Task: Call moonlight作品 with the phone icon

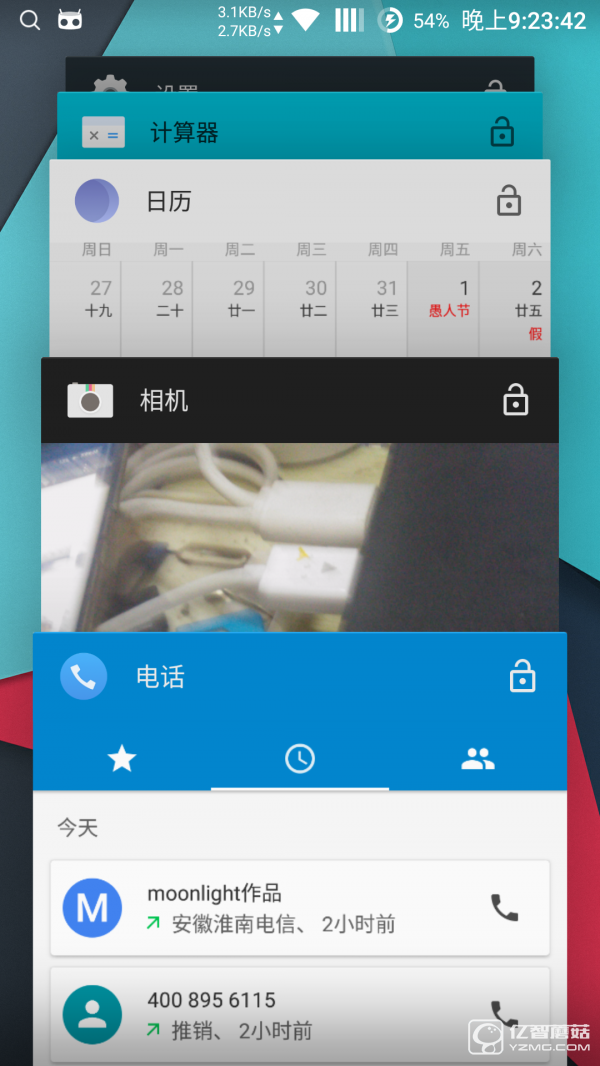Action: click(x=505, y=907)
